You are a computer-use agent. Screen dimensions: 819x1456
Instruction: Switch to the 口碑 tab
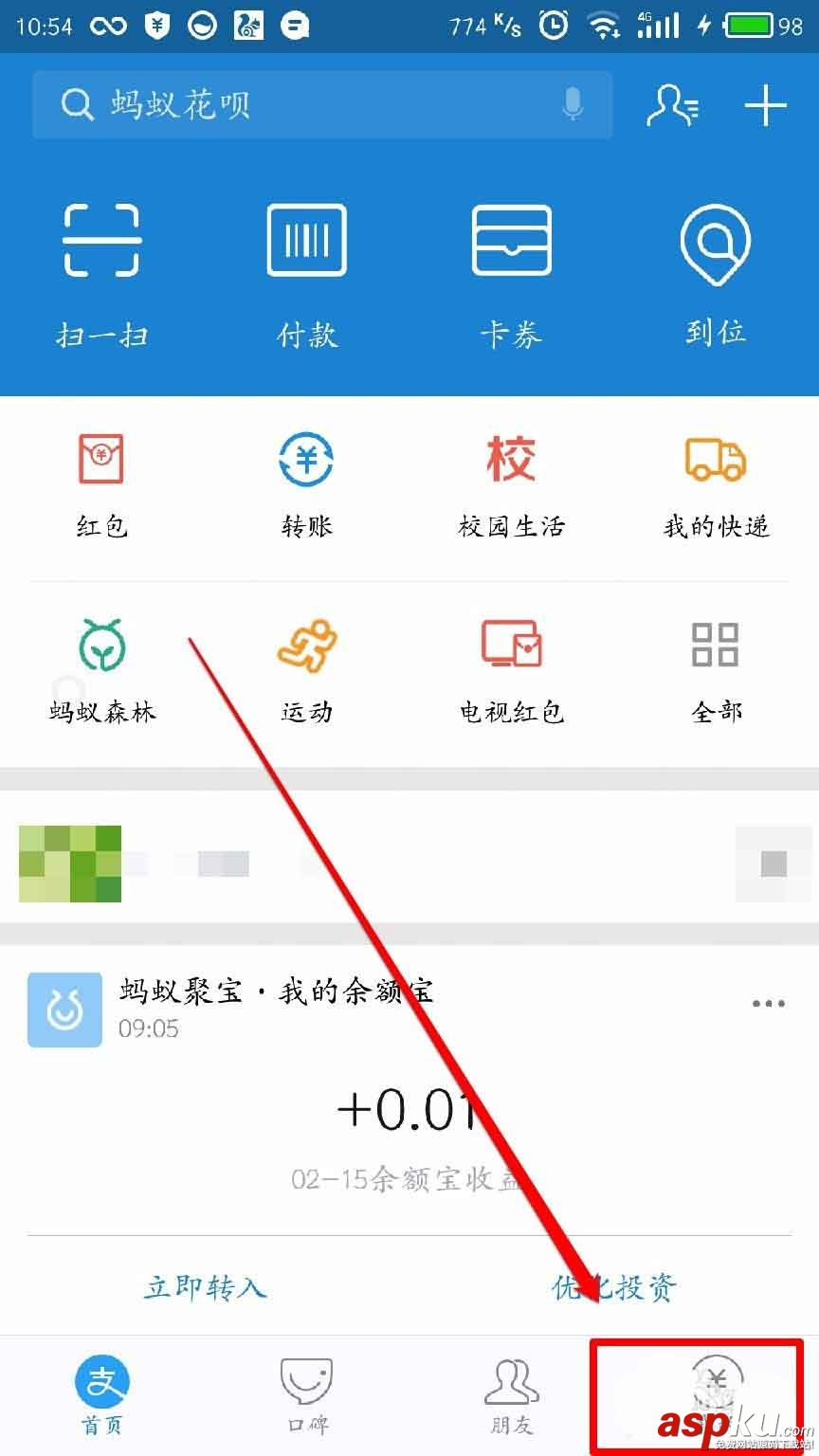point(306,1394)
